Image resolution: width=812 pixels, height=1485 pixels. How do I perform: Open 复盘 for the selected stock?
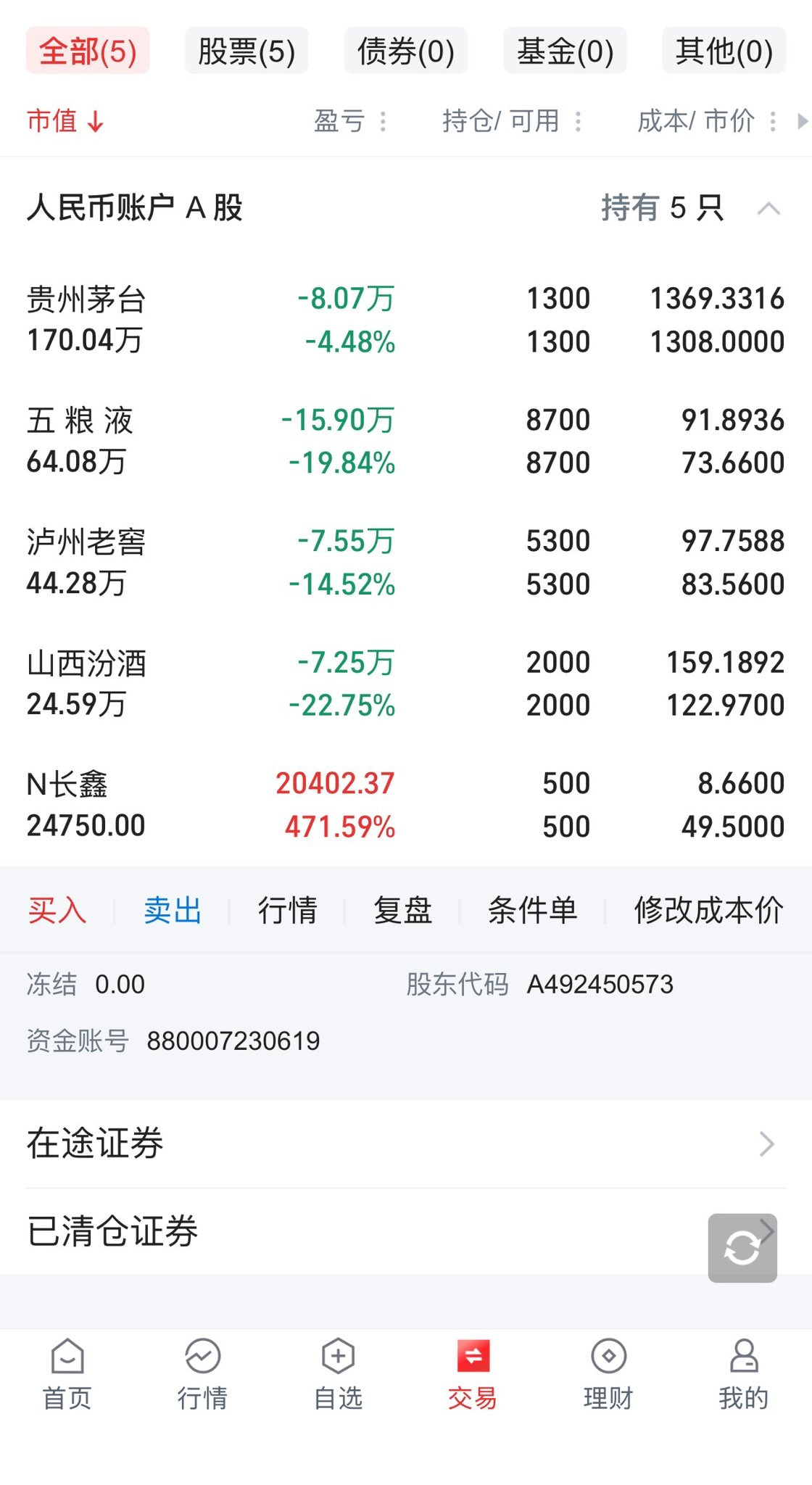click(403, 909)
